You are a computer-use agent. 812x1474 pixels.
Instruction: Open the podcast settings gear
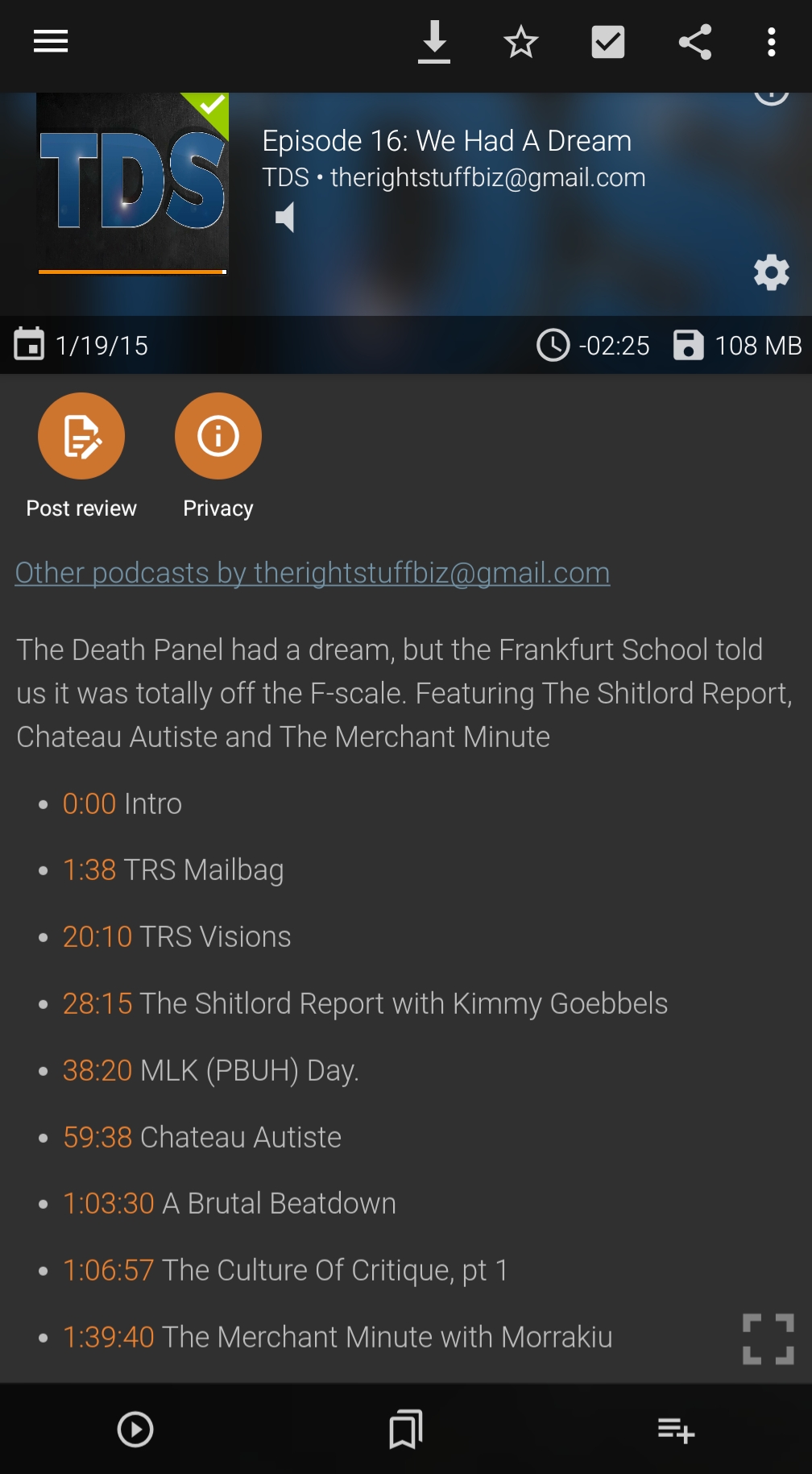(x=771, y=272)
